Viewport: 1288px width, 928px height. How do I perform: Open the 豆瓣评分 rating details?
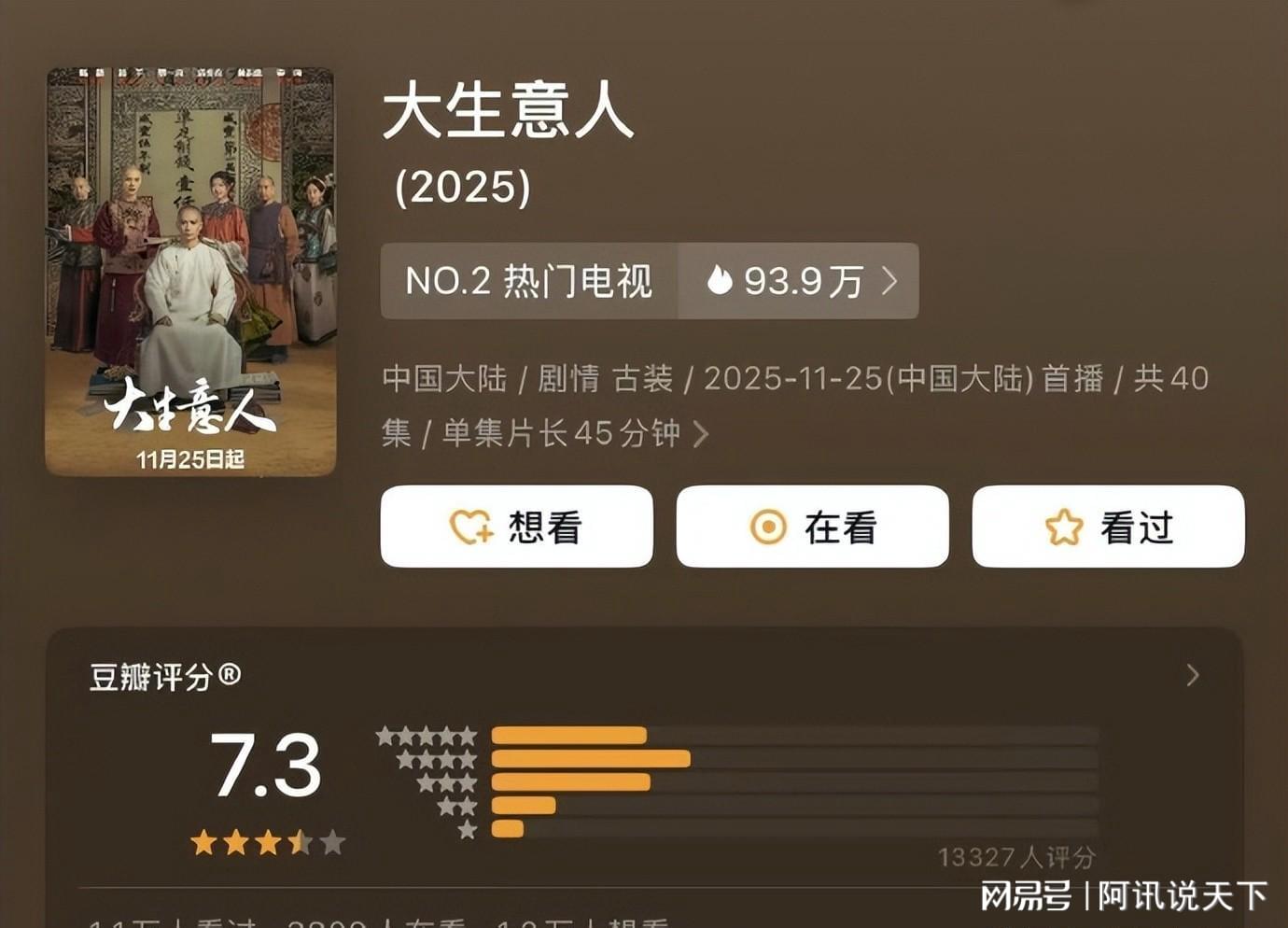[1192, 675]
